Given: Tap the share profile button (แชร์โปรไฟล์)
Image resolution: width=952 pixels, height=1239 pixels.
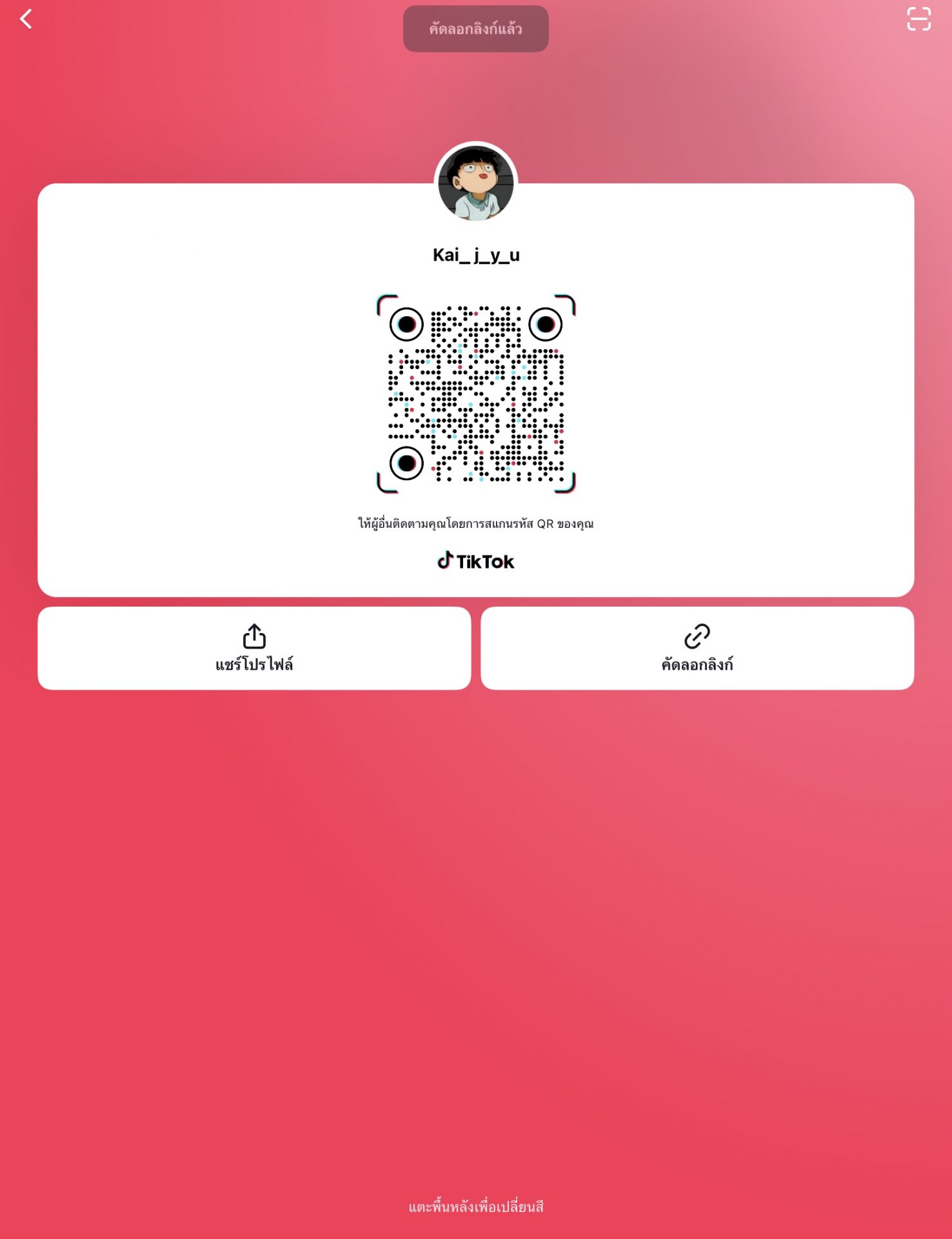Looking at the screenshot, I should coord(254,648).
